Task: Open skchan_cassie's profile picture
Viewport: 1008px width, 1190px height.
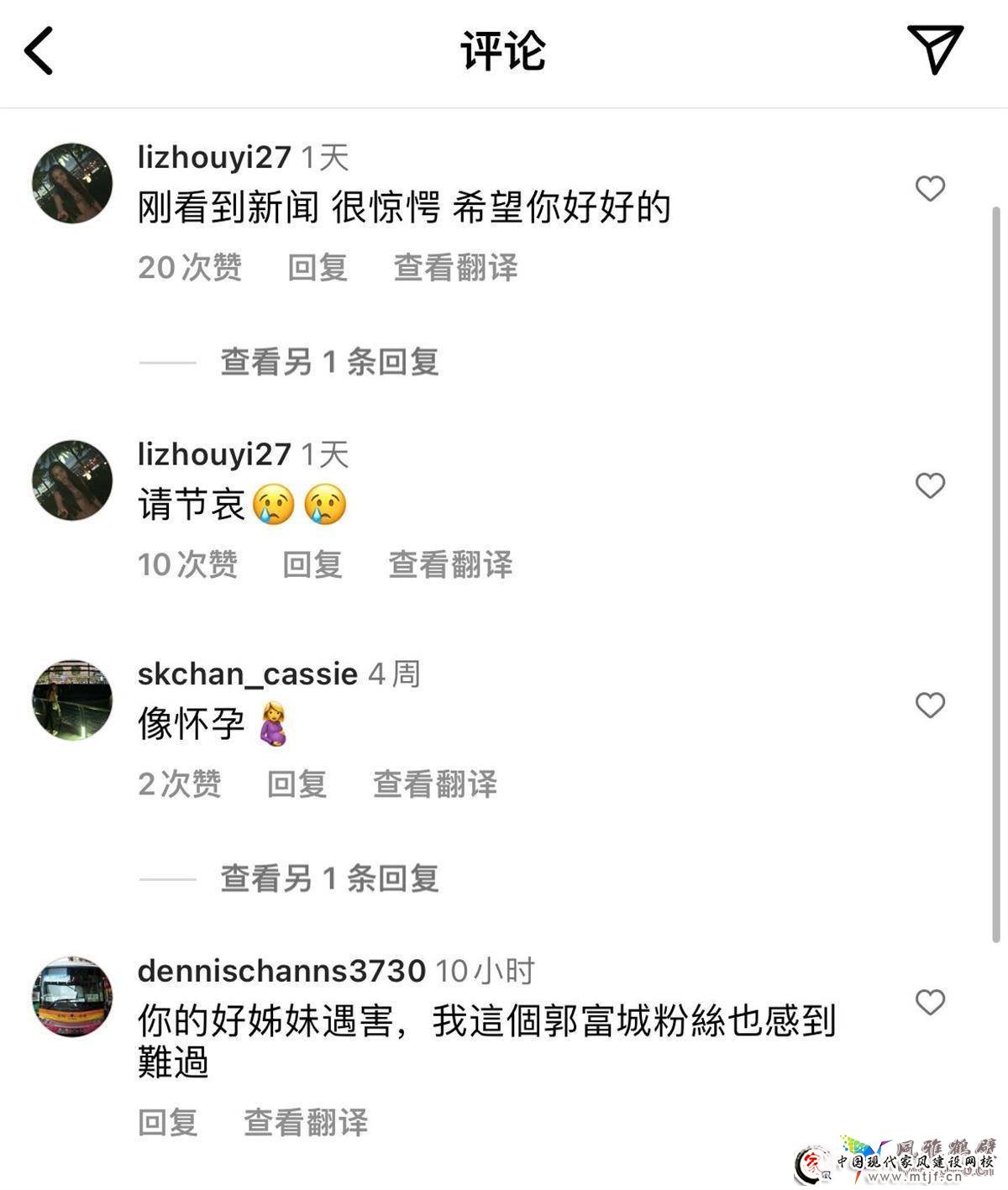Action: (x=72, y=700)
